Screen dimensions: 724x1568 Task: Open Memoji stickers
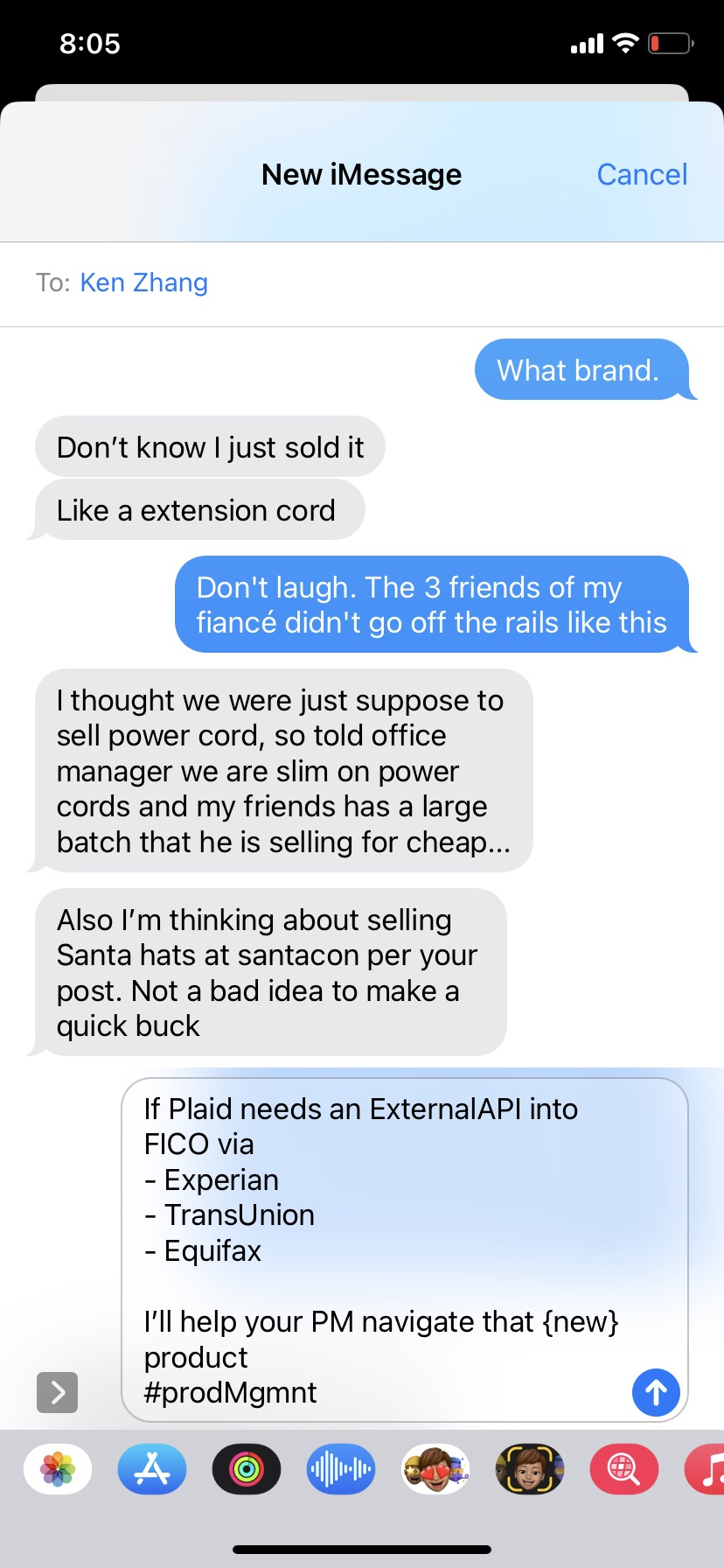tap(435, 1469)
